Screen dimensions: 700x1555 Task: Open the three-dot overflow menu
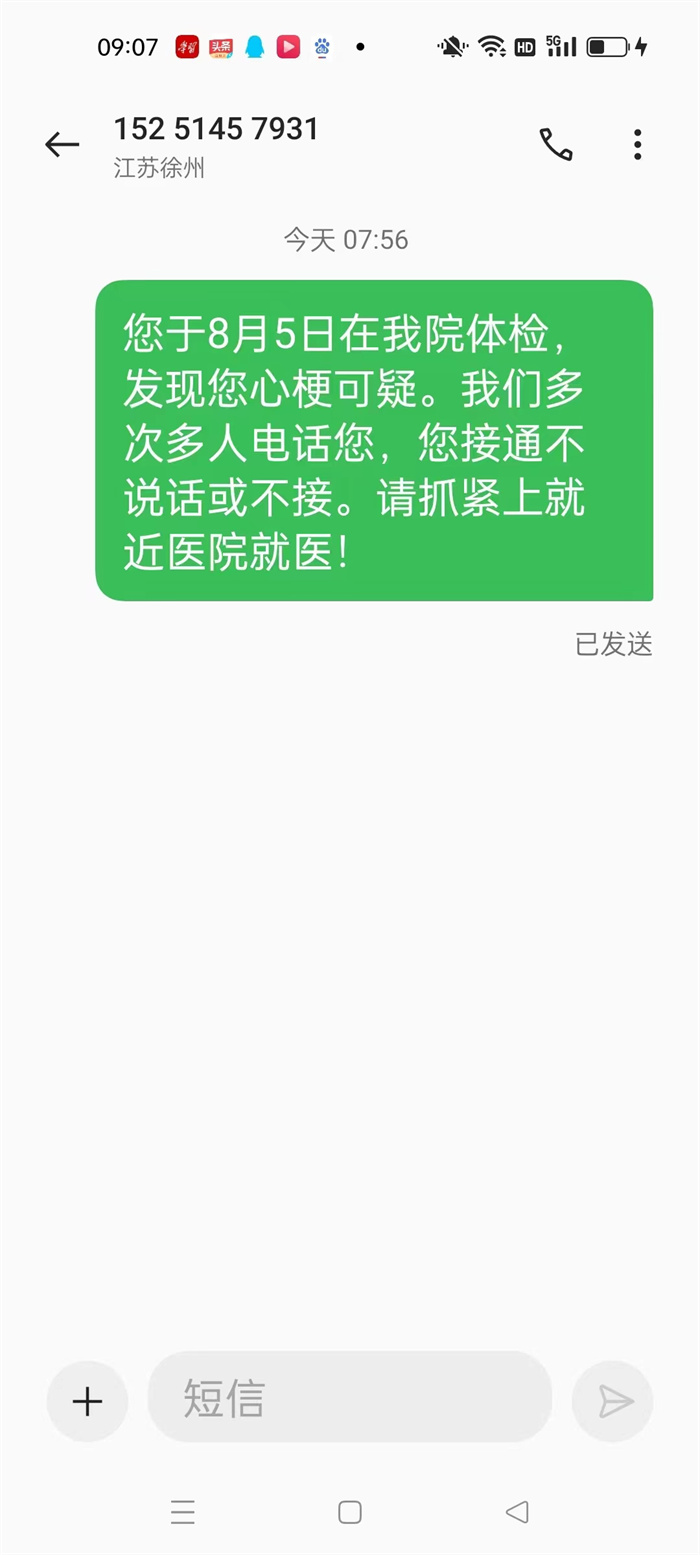click(637, 145)
